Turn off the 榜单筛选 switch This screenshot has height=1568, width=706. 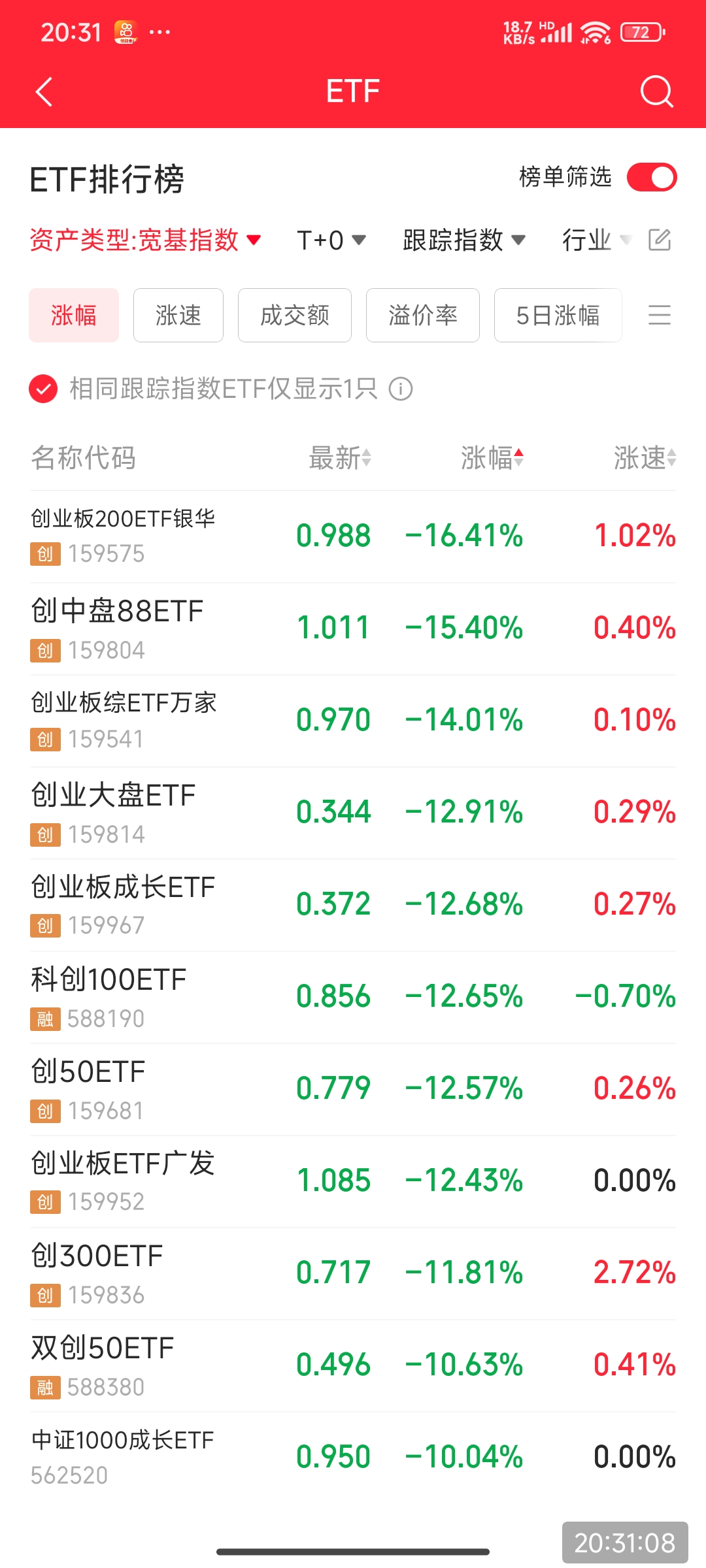[x=652, y=177]
